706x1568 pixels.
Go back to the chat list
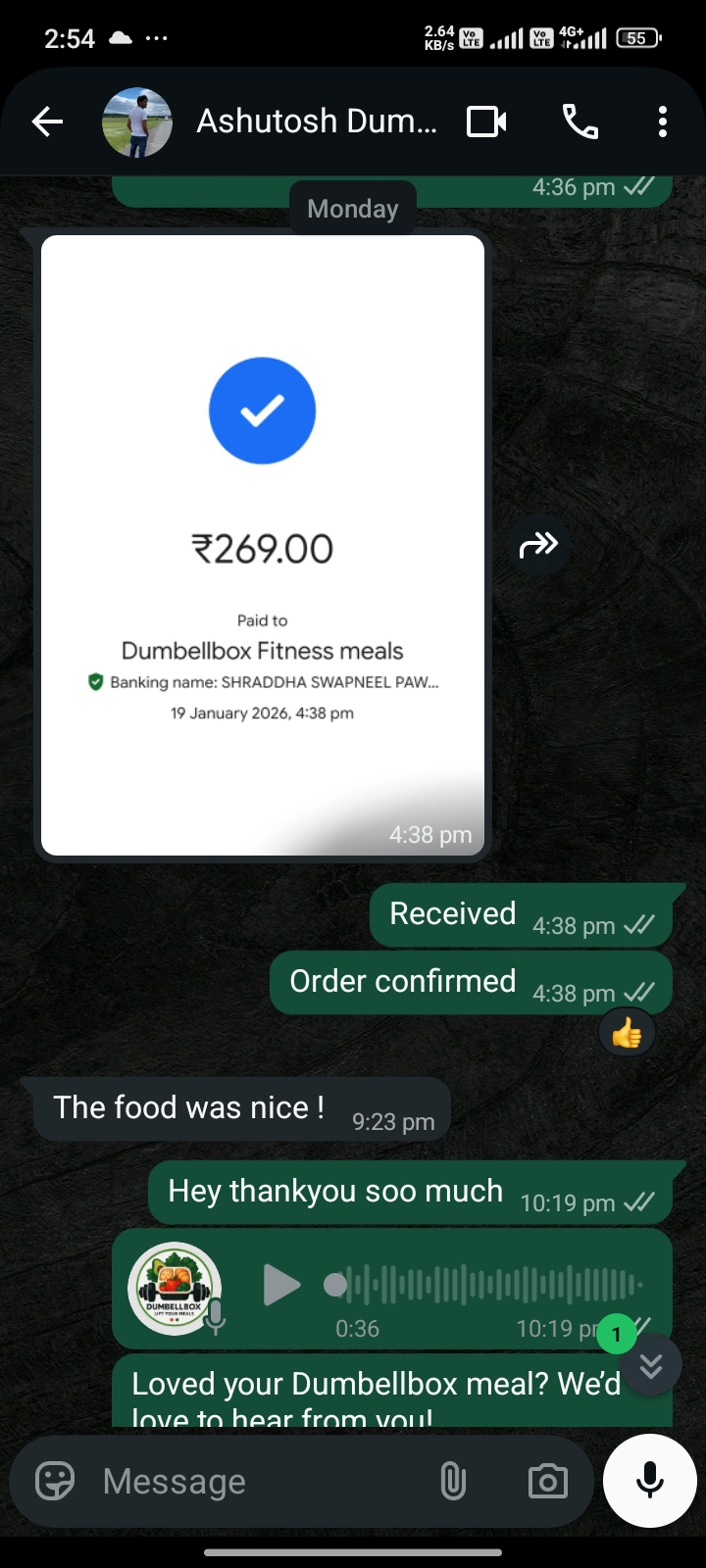pos(47,122)
